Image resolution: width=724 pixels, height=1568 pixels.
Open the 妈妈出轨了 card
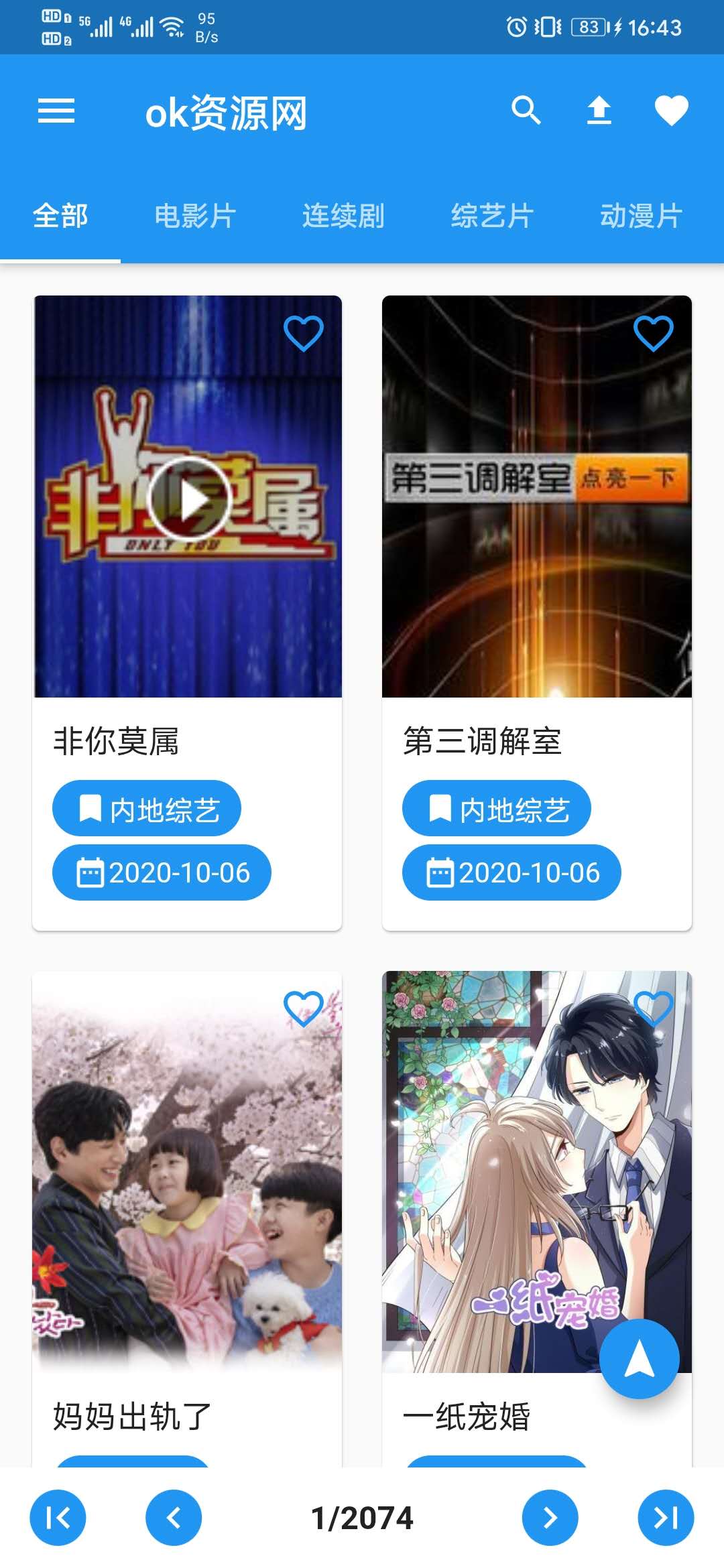[187, 1173]
